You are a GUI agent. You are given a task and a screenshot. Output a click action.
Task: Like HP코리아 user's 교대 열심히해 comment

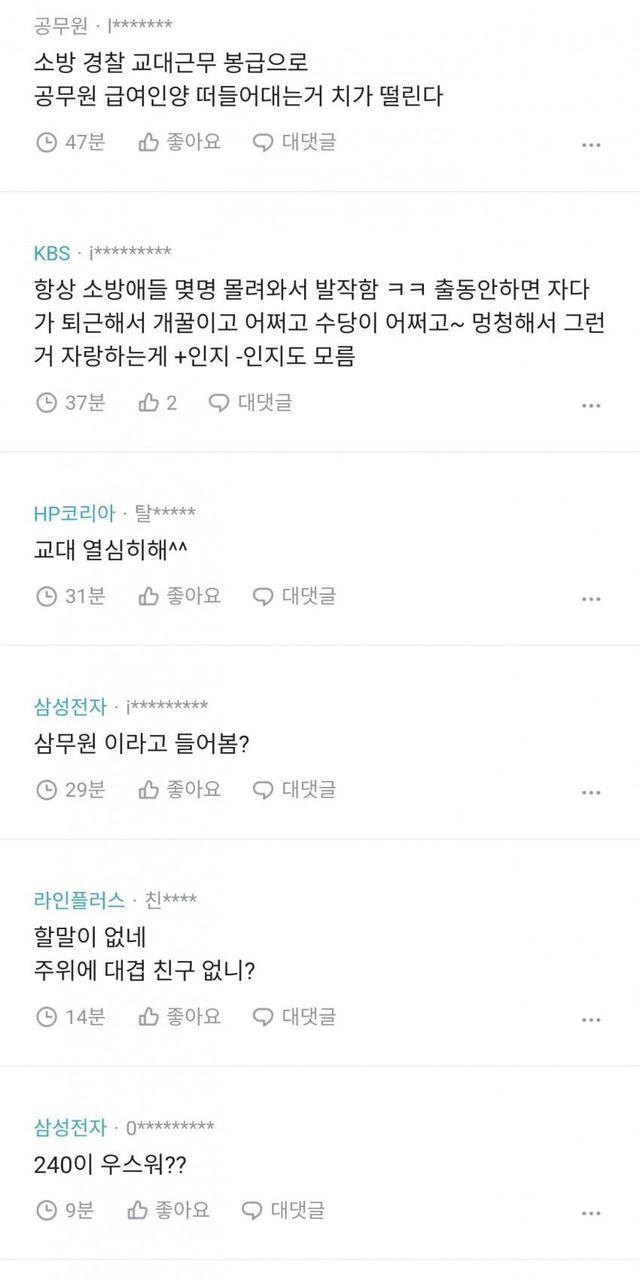(179, 596)
